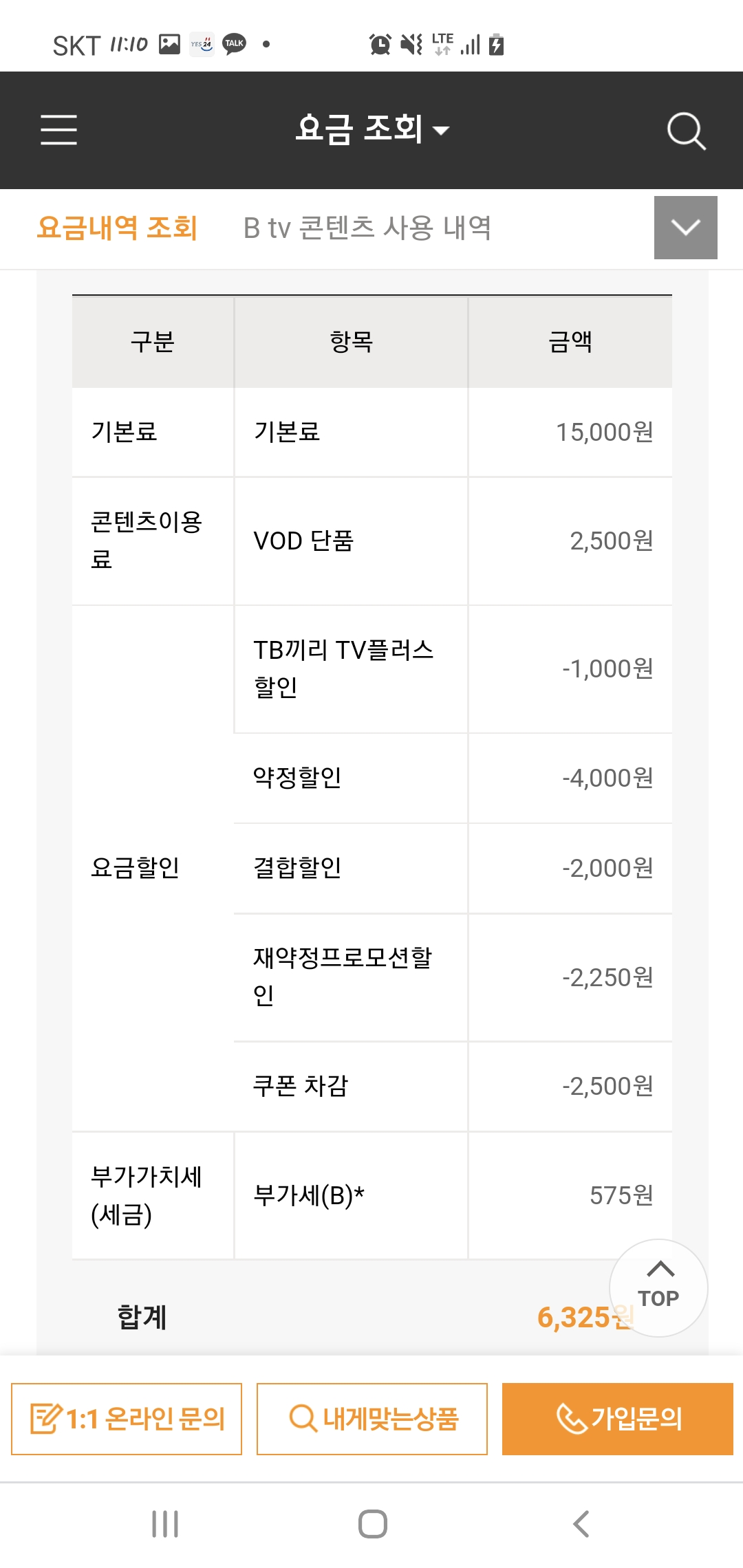Switch to 요금내역 조회 tab

tap(118, 228)
